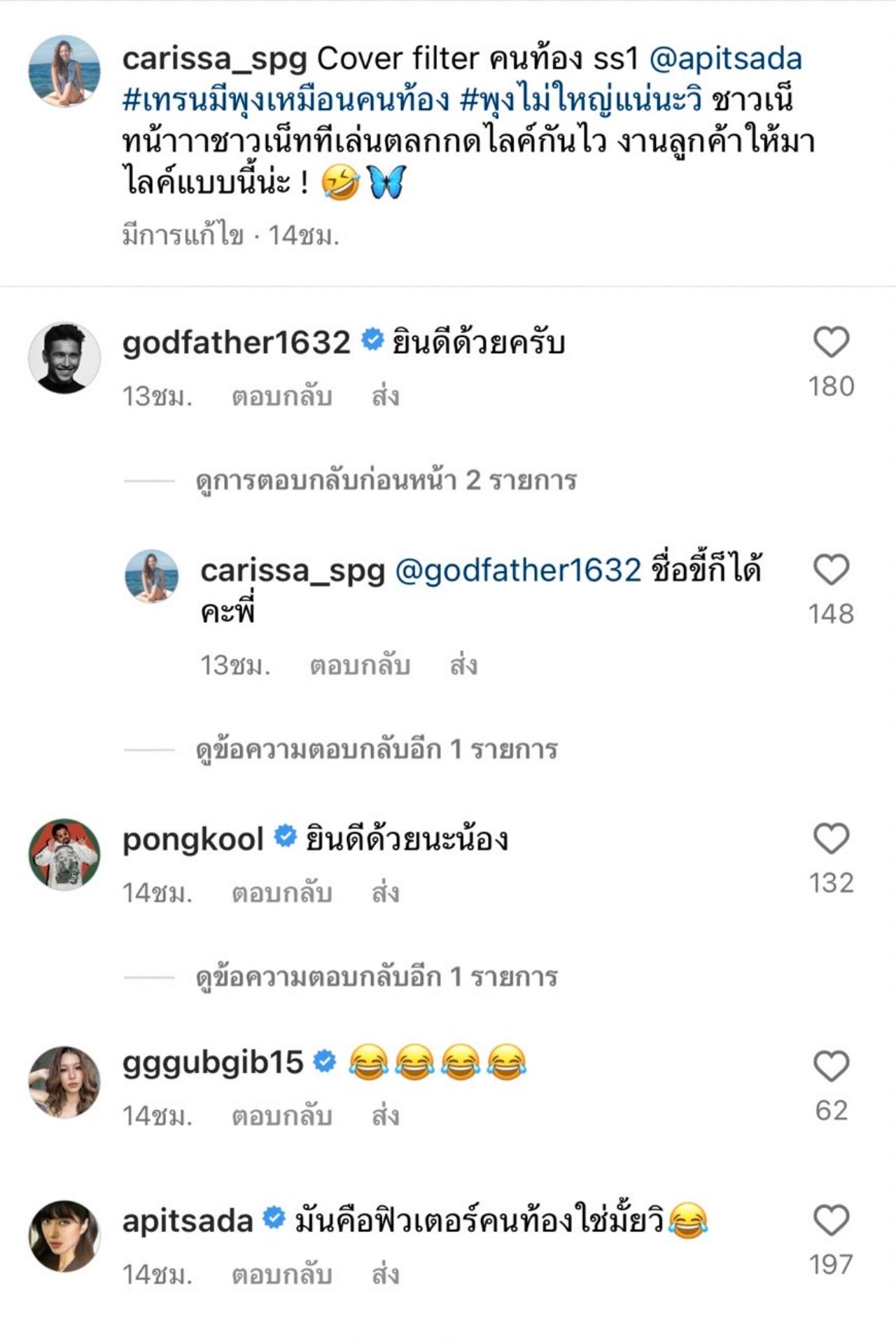Image resolution: width=896 pixels, height=1344 pixels.
Task: Open hashtag #พุงไม่ใหญ่แน่นะวิ
Action: 581,100
